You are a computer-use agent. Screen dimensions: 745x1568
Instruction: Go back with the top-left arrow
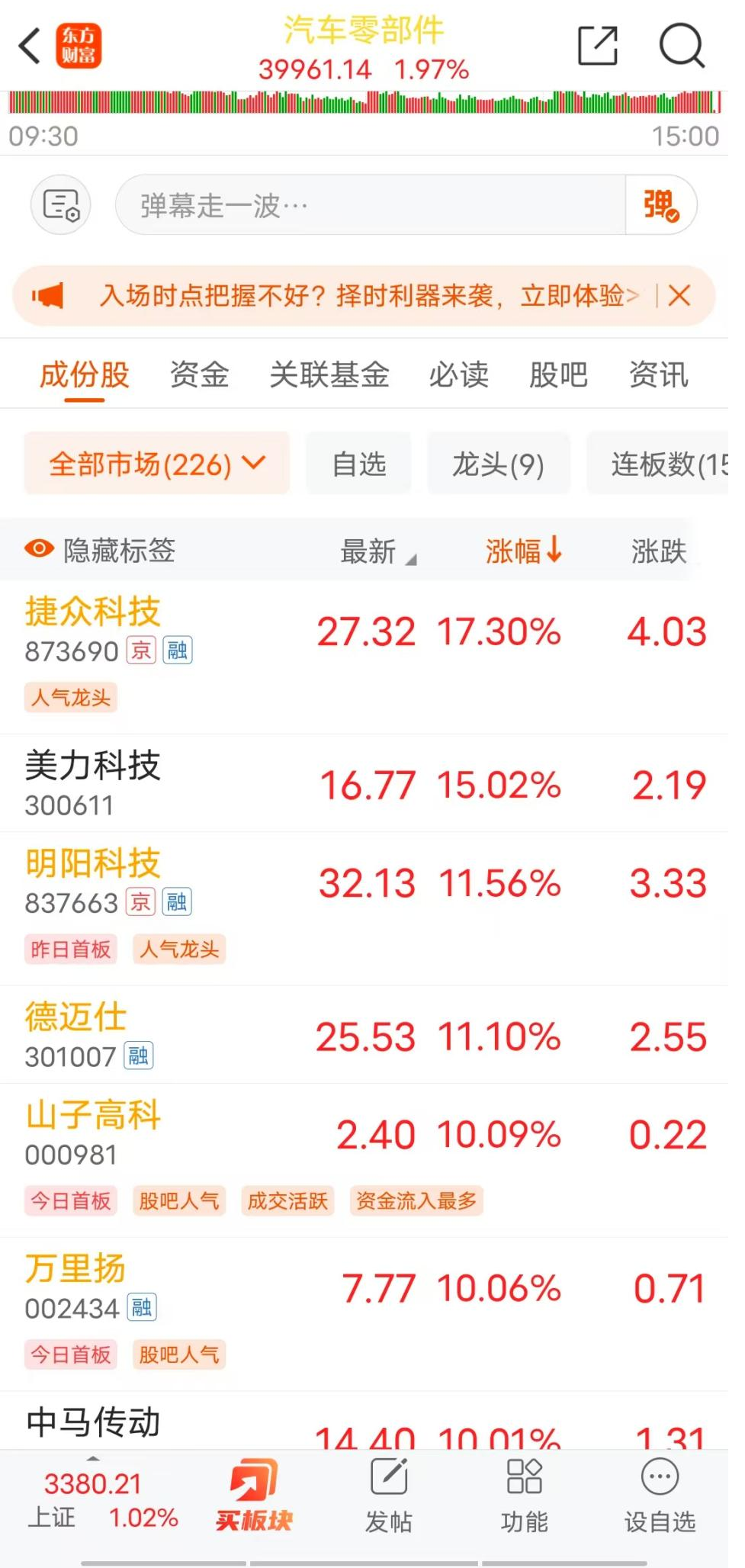click(31, 46)
